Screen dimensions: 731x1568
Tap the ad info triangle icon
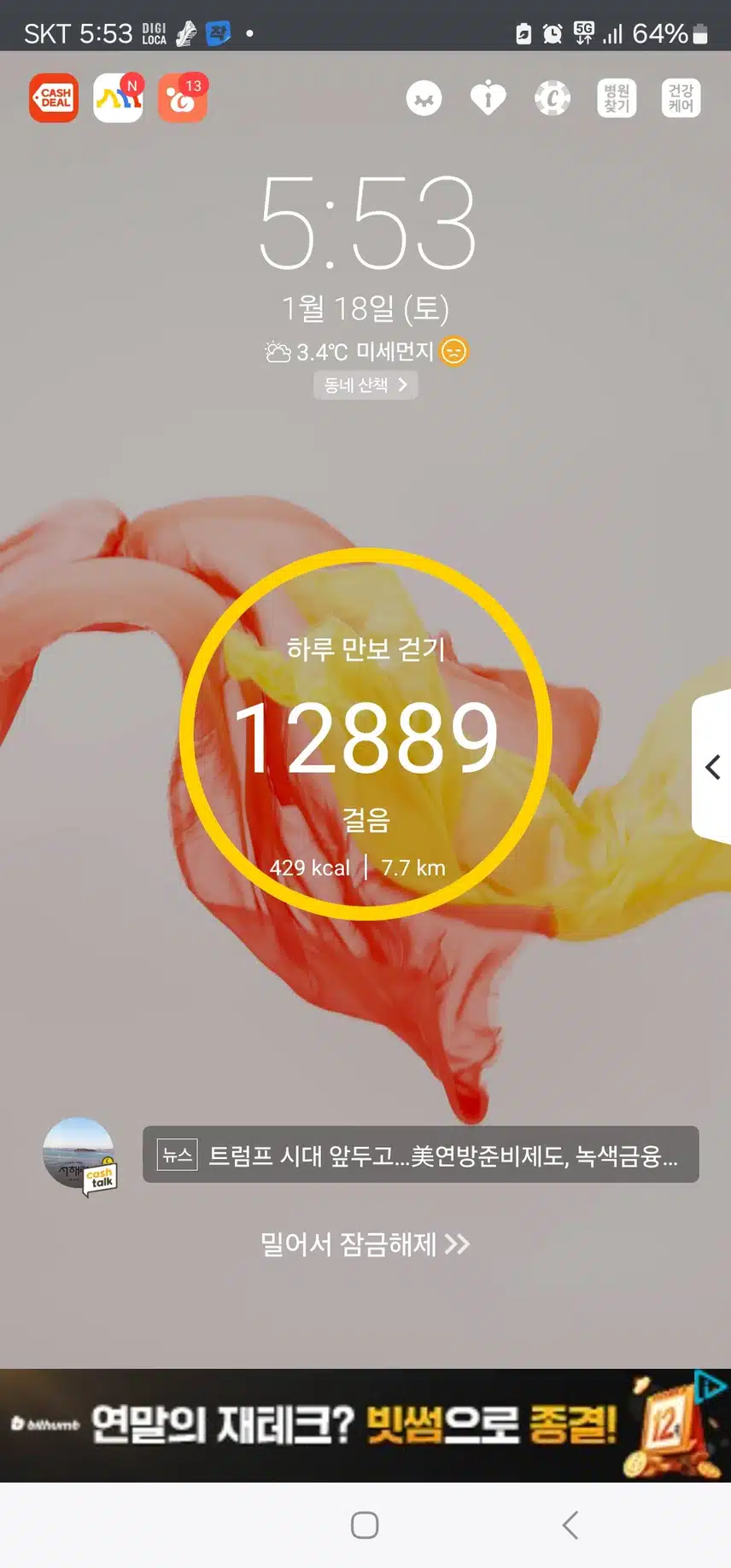click(x=711, y=1384)
